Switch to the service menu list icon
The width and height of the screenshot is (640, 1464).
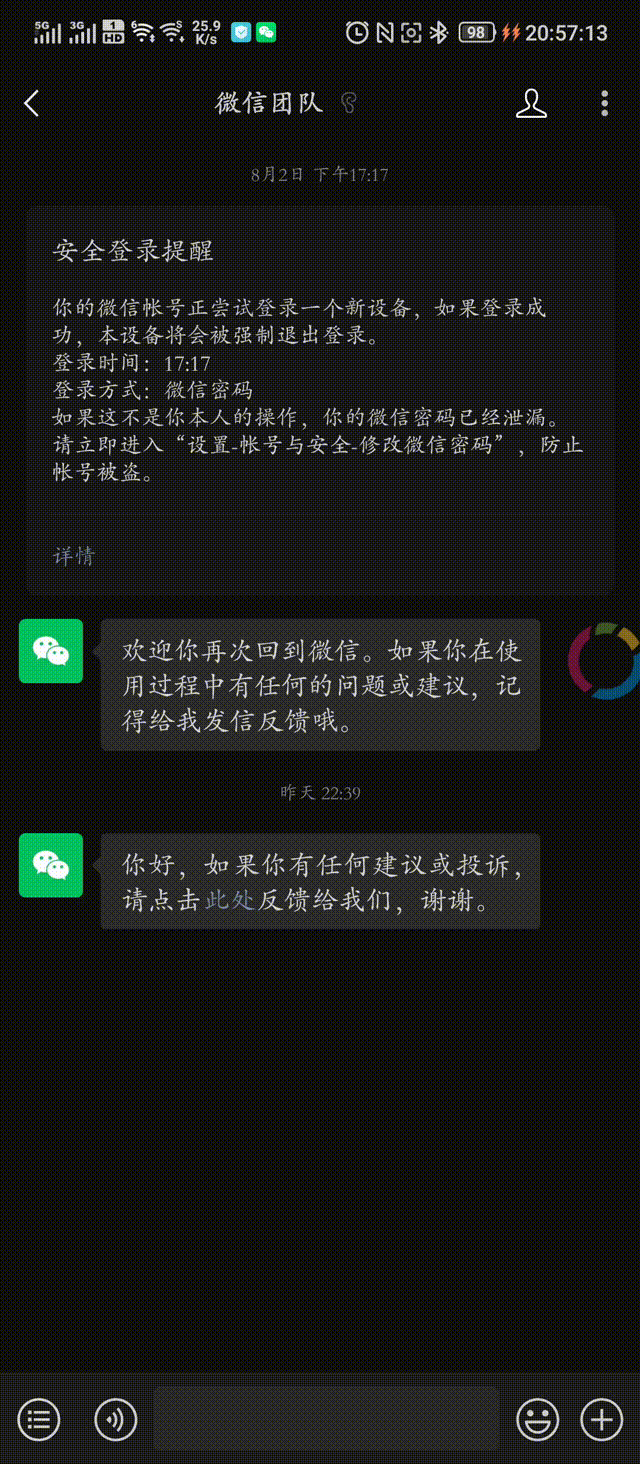coord(39,1418)
